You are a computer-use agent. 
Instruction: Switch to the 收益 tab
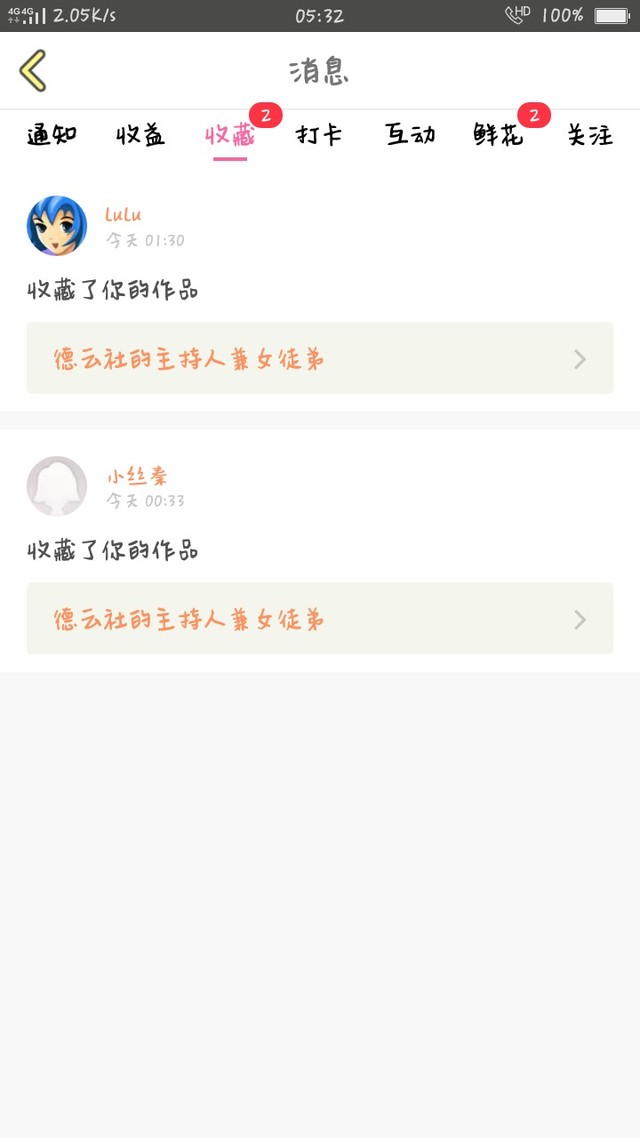[x=140, y=136]
